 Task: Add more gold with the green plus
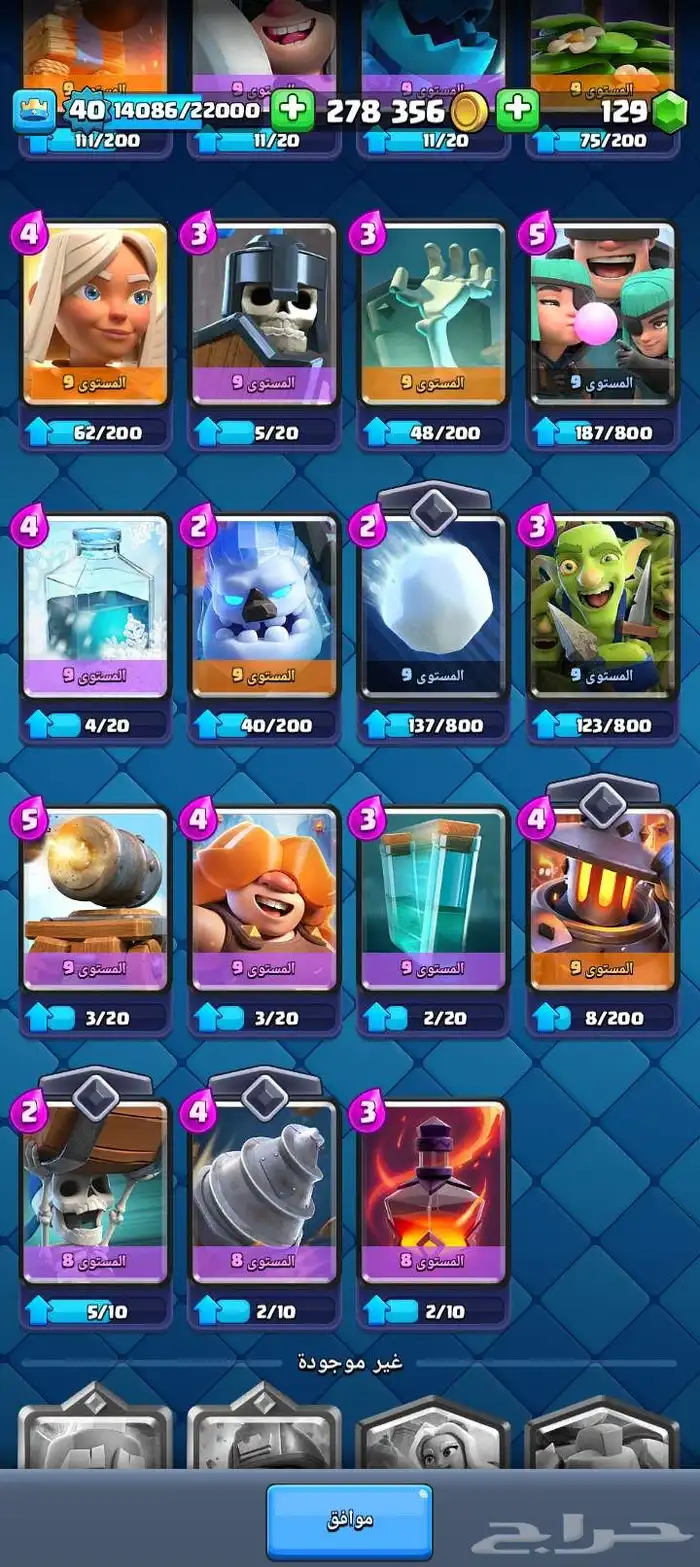[x=518, y=109]
